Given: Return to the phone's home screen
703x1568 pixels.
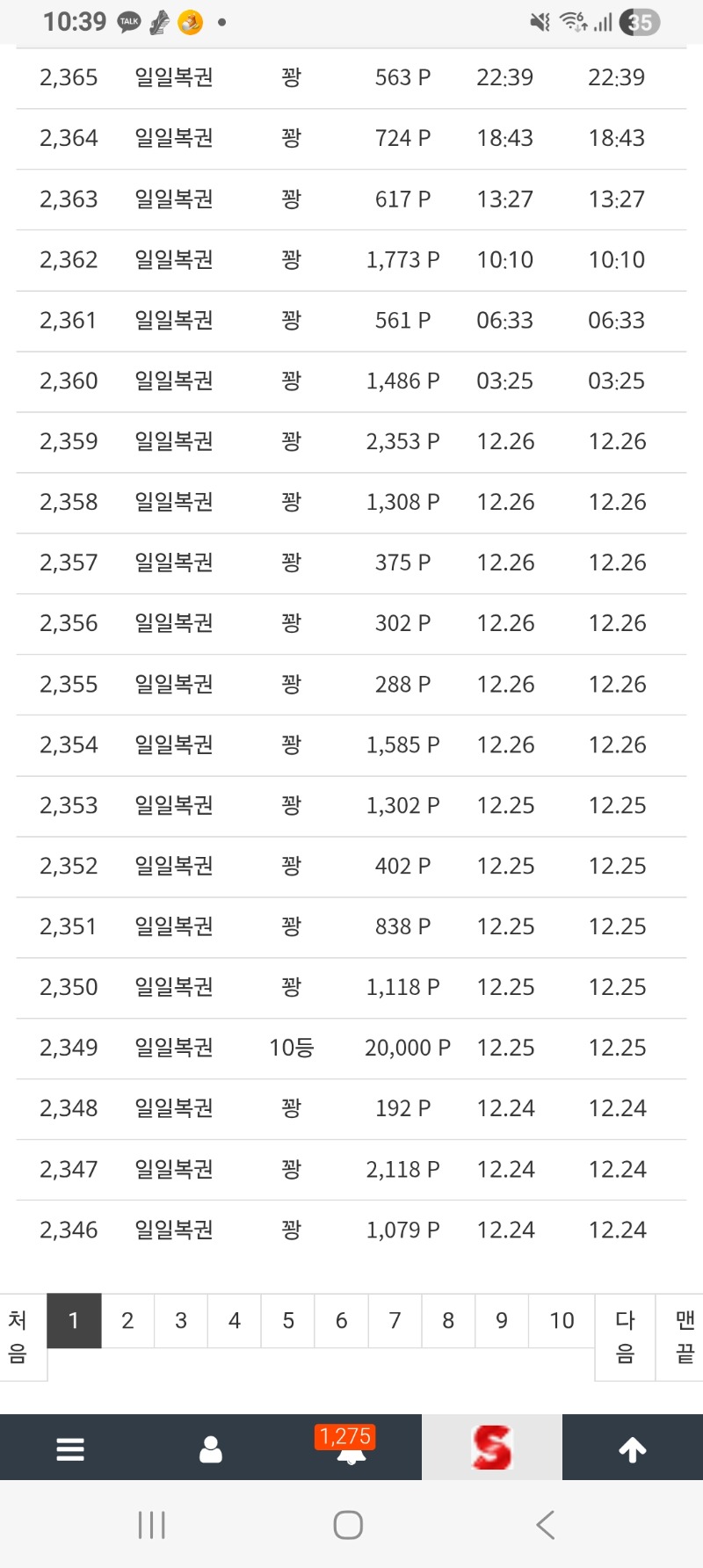Looking at the screenshot, I should [x=348, y=1525].
